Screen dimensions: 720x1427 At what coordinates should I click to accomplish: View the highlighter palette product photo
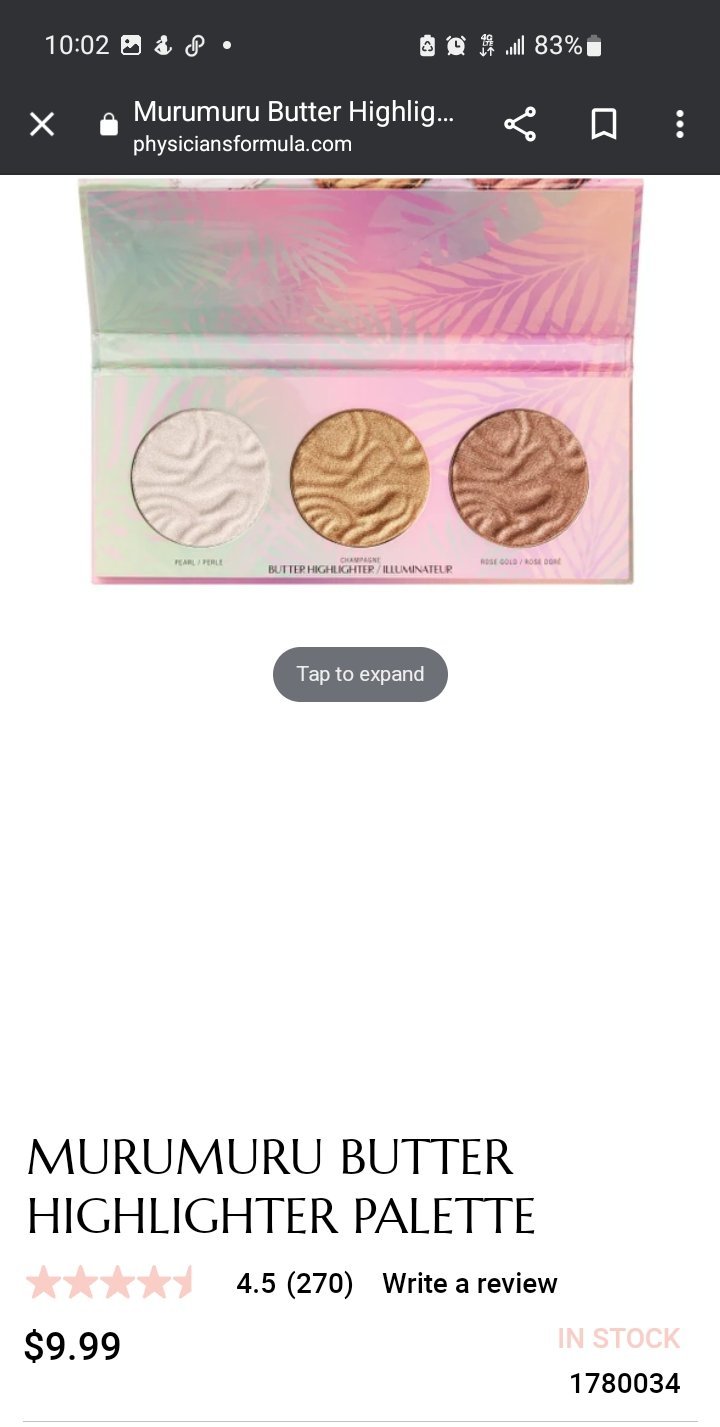click(x=360, y=381)
